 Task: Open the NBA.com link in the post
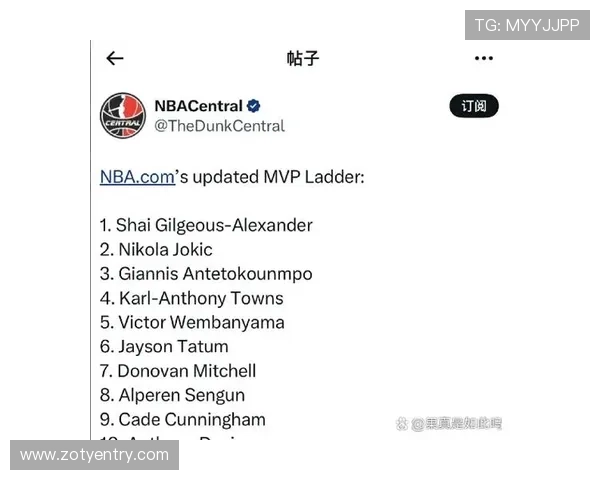click(137, 177)
